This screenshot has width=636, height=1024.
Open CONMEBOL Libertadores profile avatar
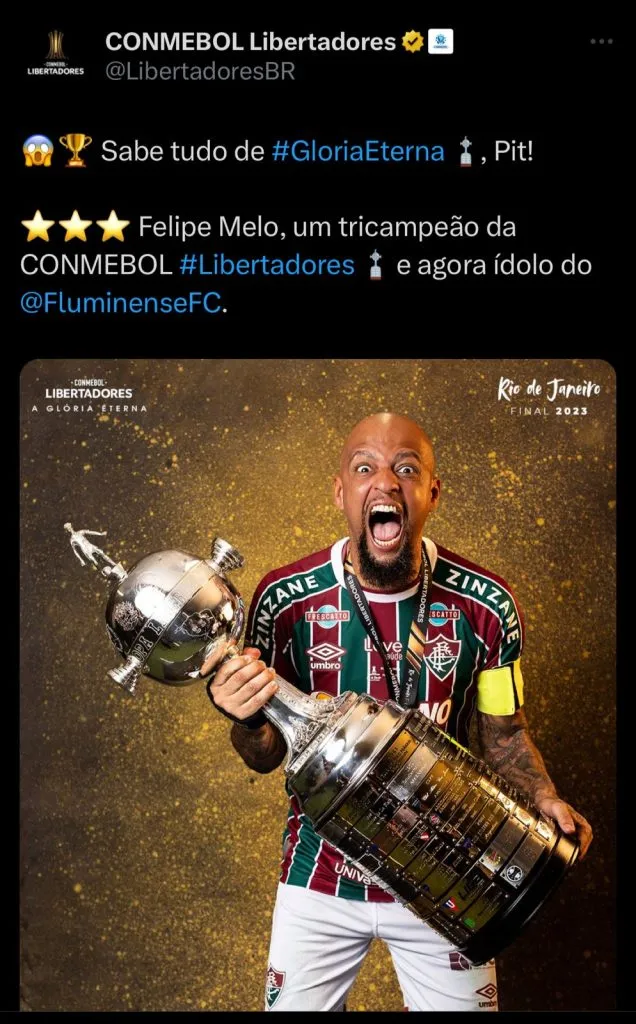pos(55,55)
